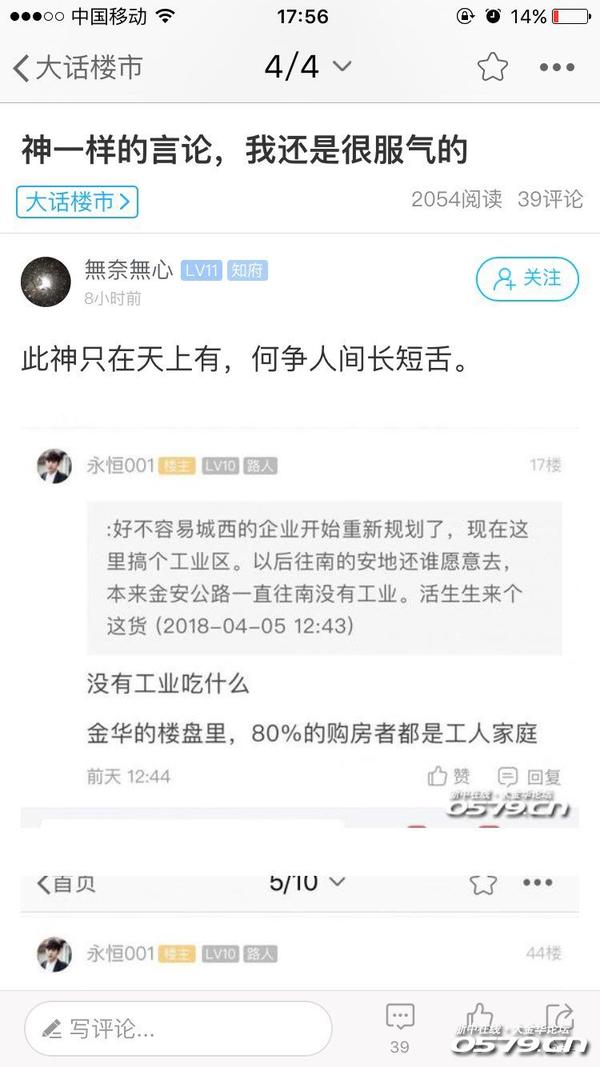Like this post with the thumbs-up icon
The image size is (600, 1067).
pos(480,1018)
